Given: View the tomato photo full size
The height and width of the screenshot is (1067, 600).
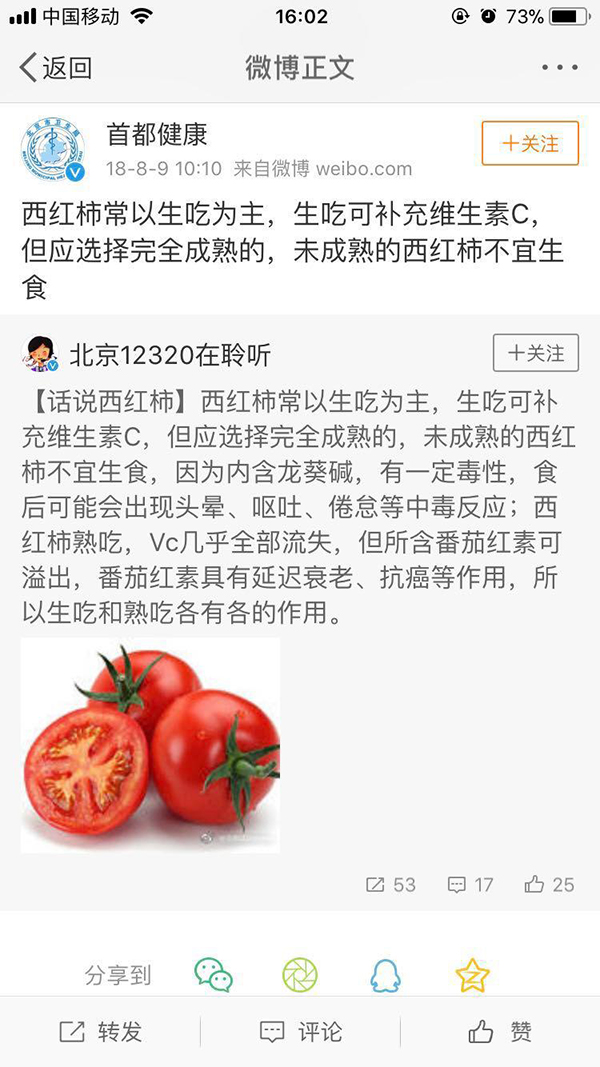Looking at the screenshot, I should pos(150,745).
